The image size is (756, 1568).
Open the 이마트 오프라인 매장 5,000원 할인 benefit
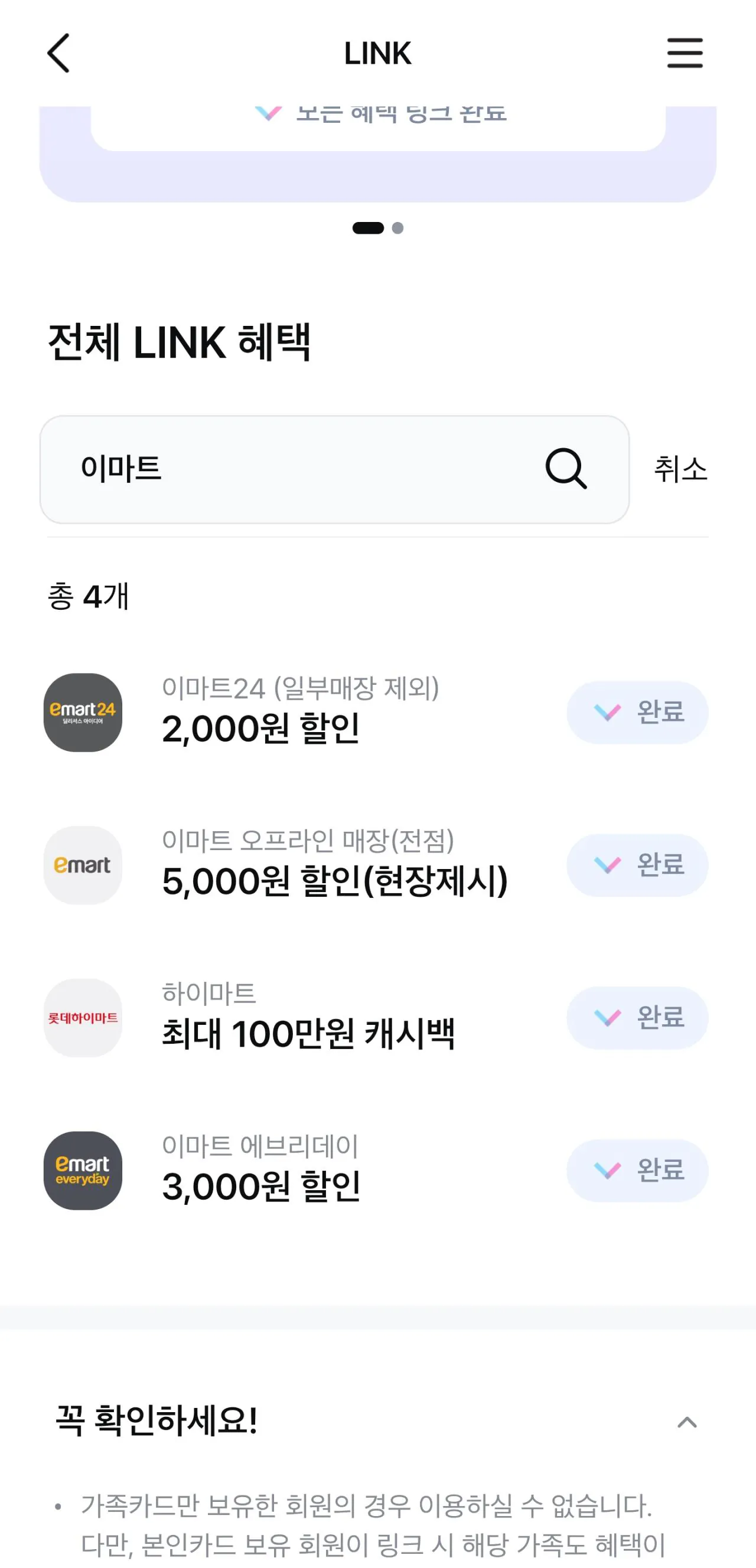(x=334, y=865)
